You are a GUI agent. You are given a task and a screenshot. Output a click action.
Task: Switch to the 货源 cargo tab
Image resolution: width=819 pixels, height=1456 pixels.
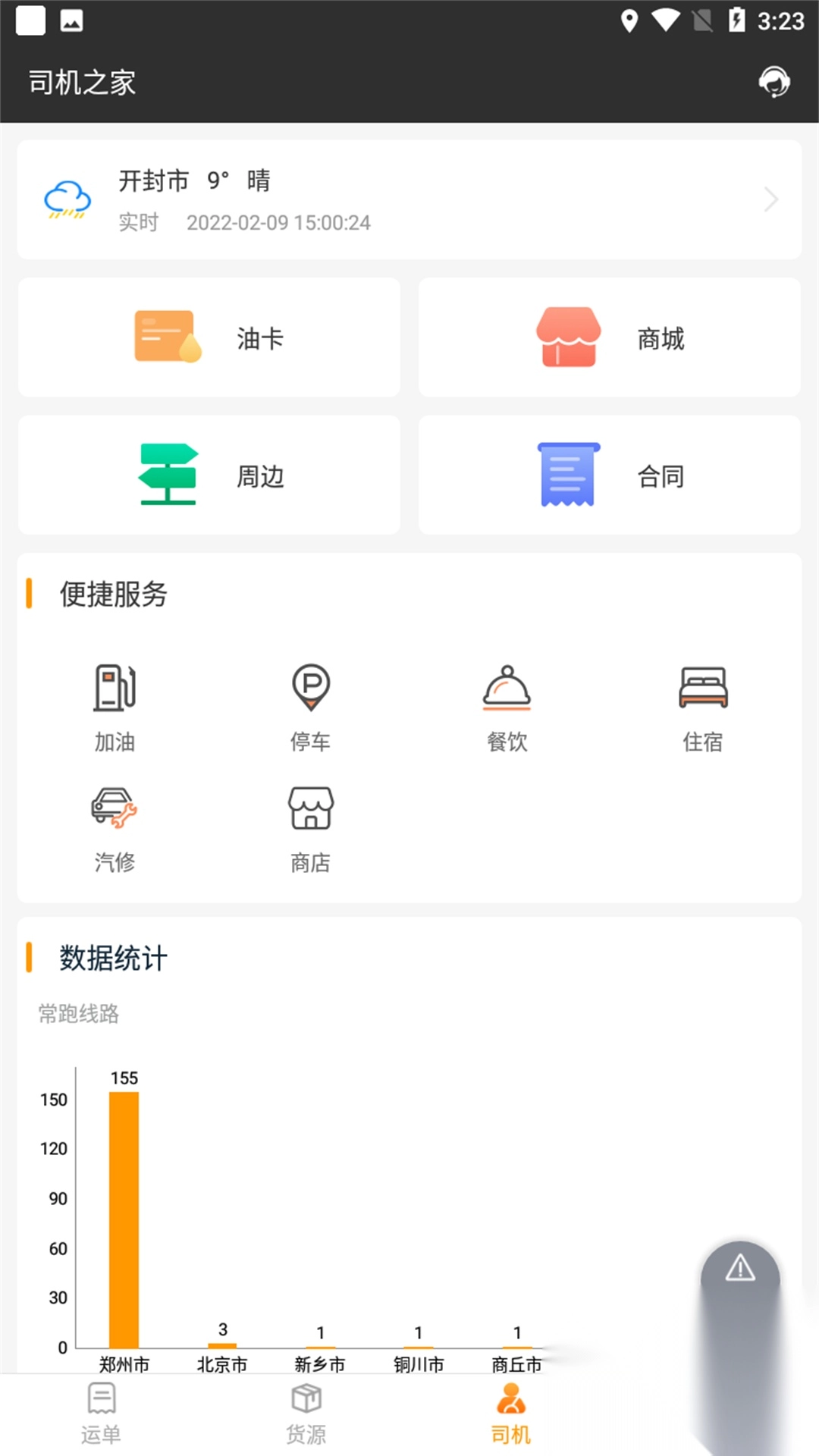[306, 1413]
